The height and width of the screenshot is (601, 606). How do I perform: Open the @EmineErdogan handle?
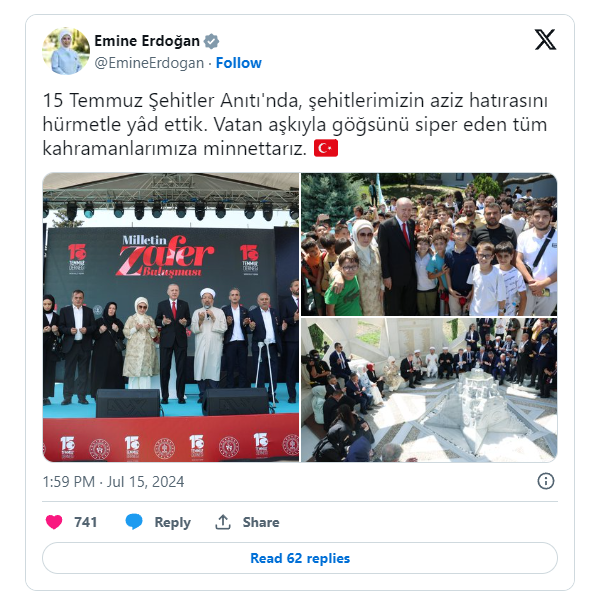point(149,62)
